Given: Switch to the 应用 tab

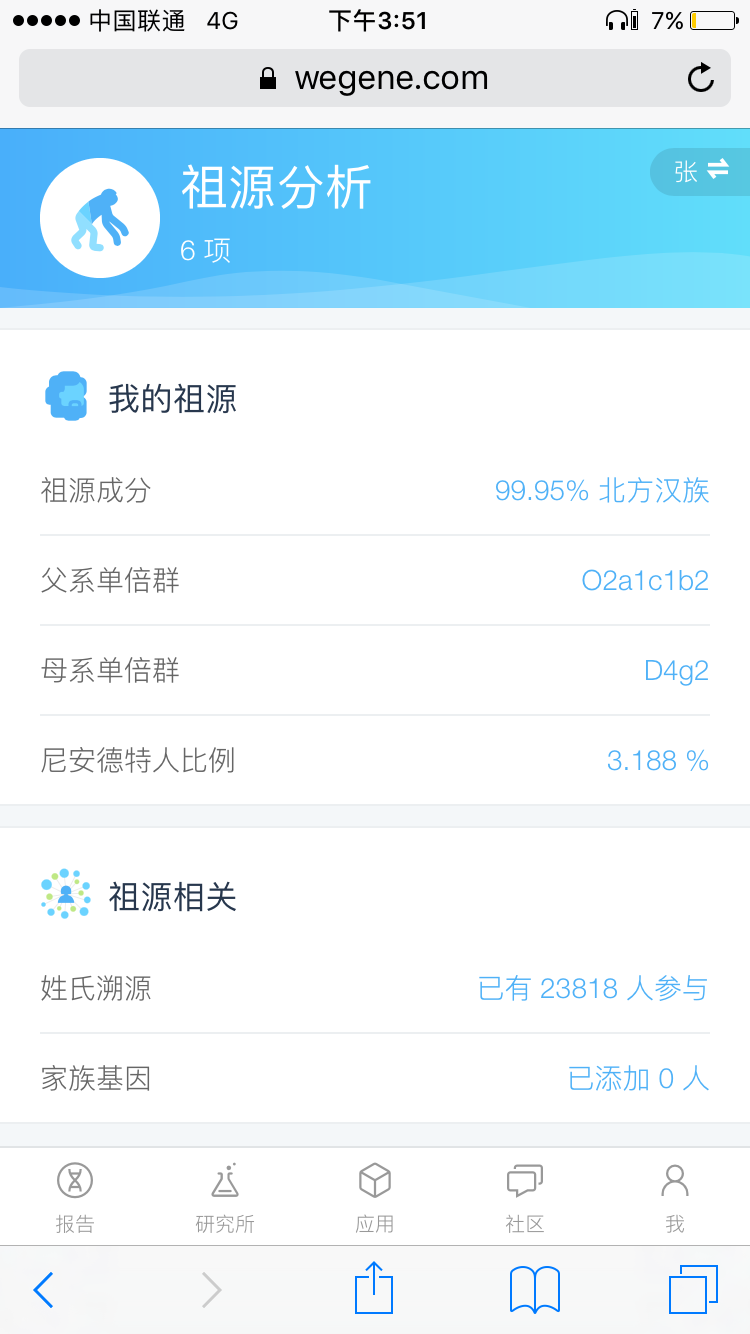Looking at the screenshot, I should pos(375,1197).
